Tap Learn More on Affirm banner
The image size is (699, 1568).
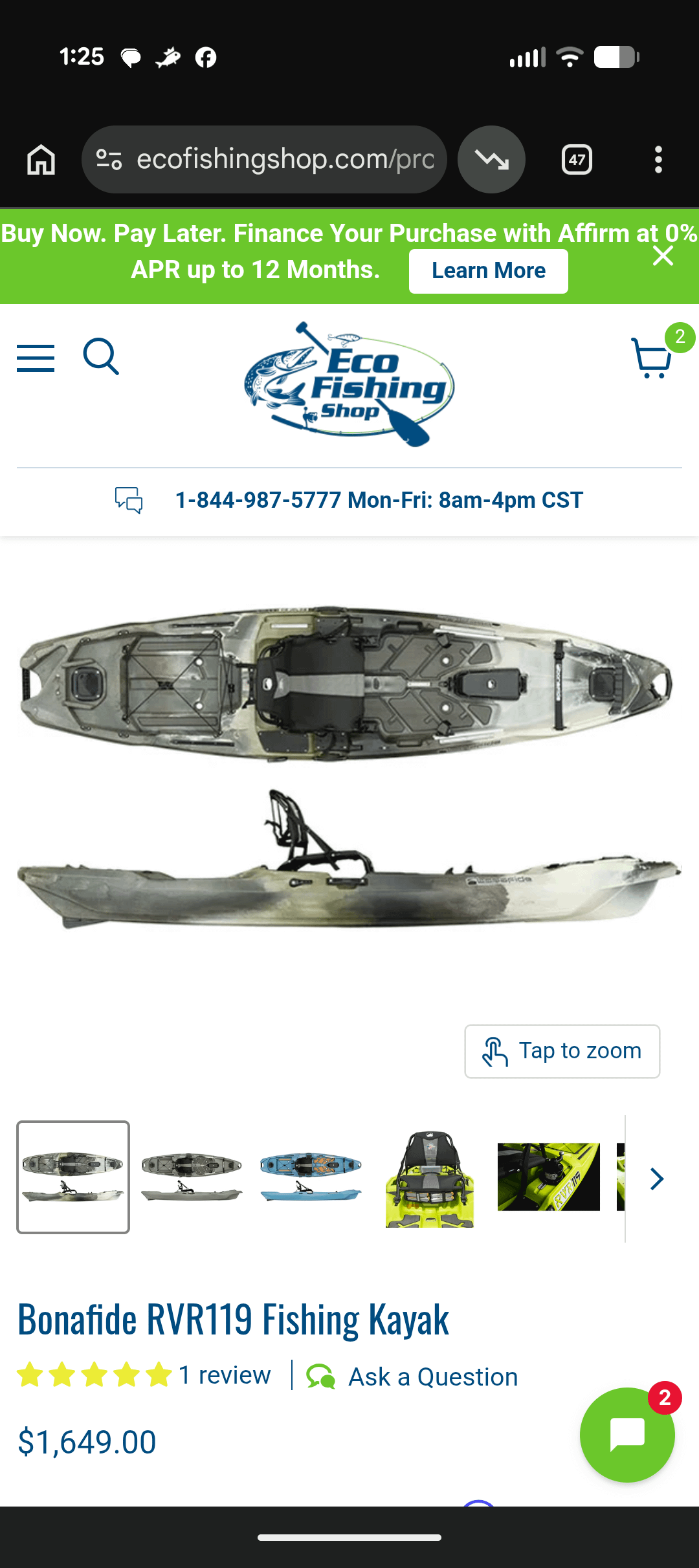click(x=488, y=271)
